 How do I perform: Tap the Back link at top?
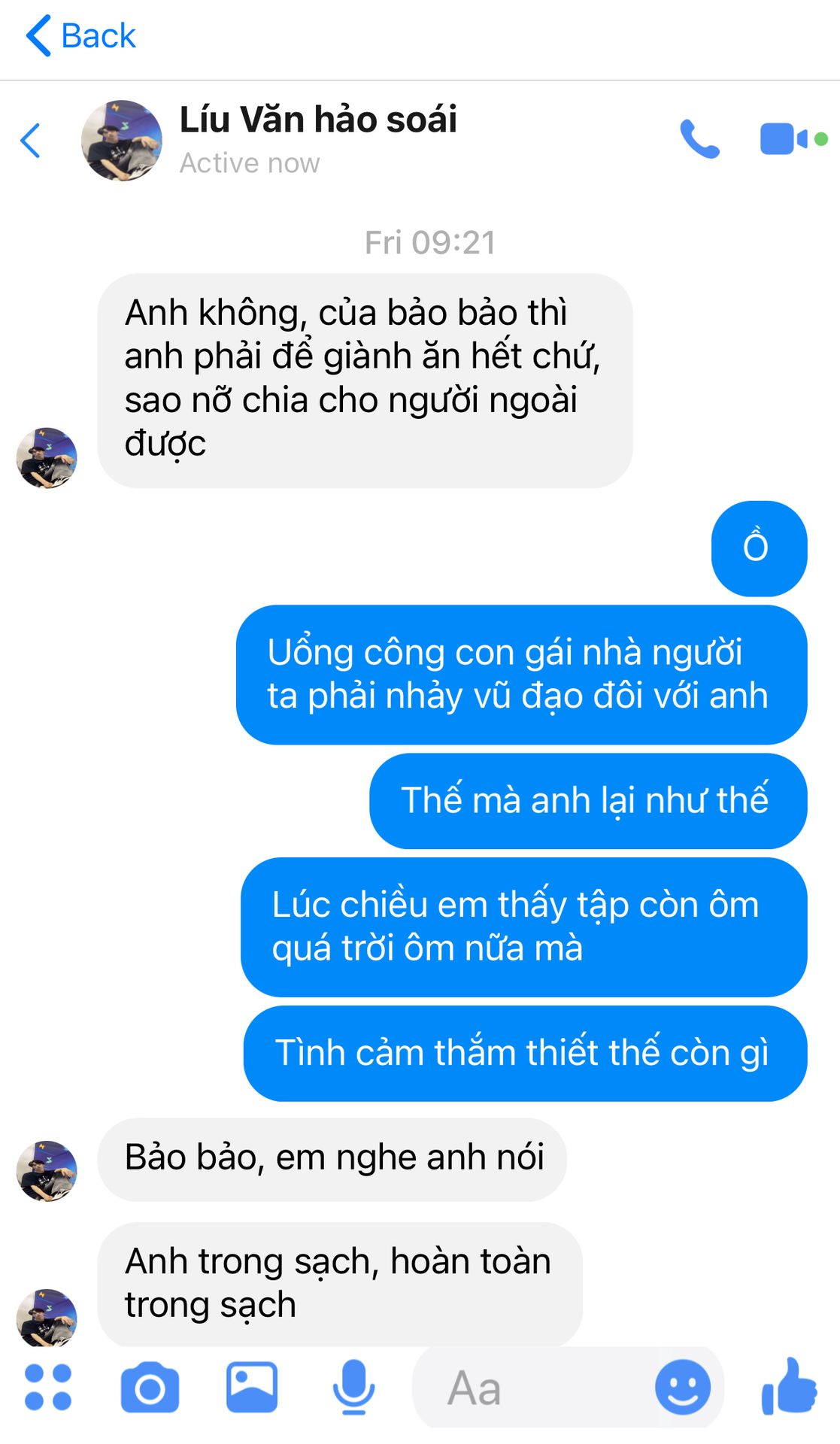tap(80, 35)
